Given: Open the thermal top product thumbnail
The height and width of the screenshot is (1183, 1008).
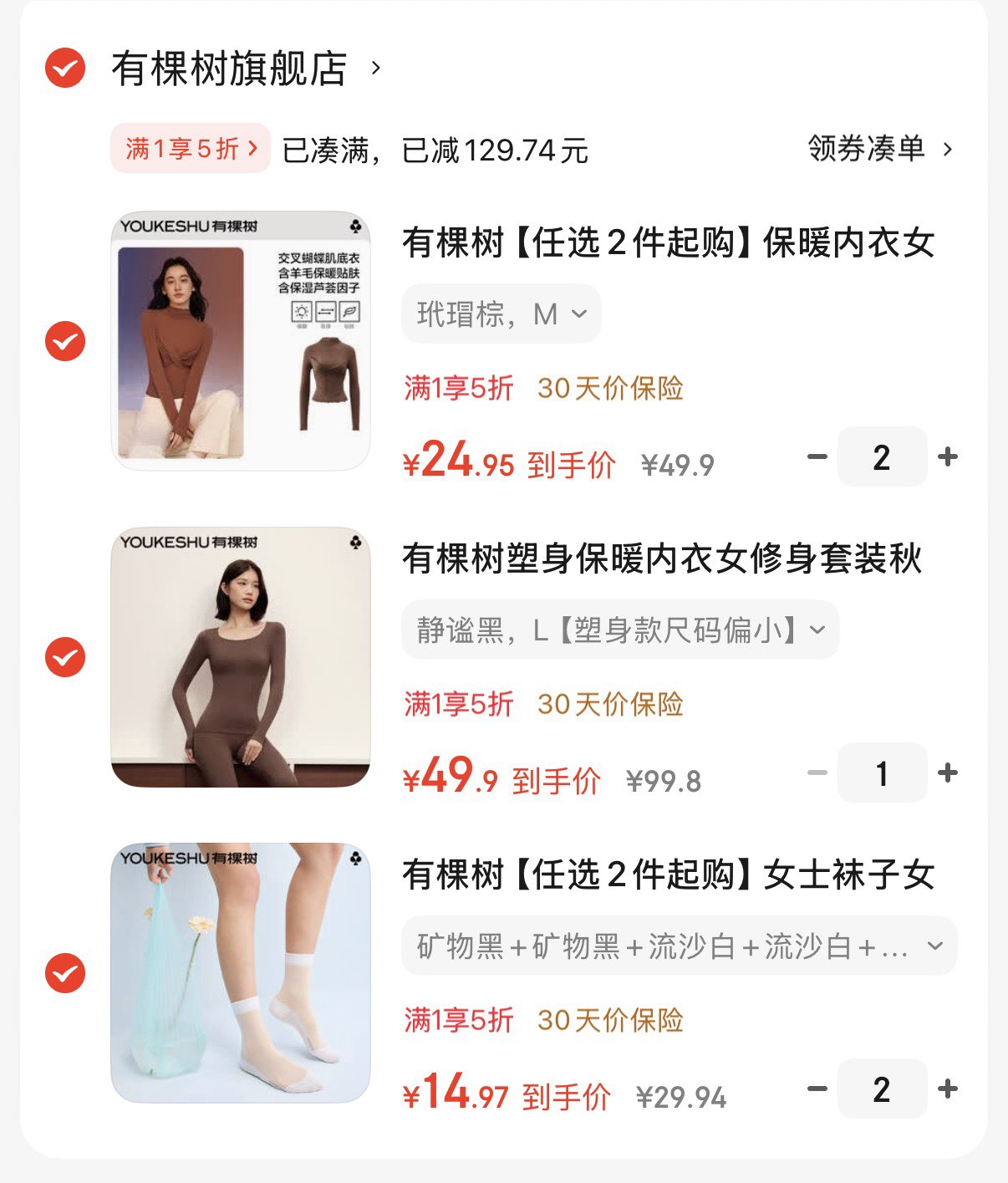Looking at the screenshot, I should (240, 341).
